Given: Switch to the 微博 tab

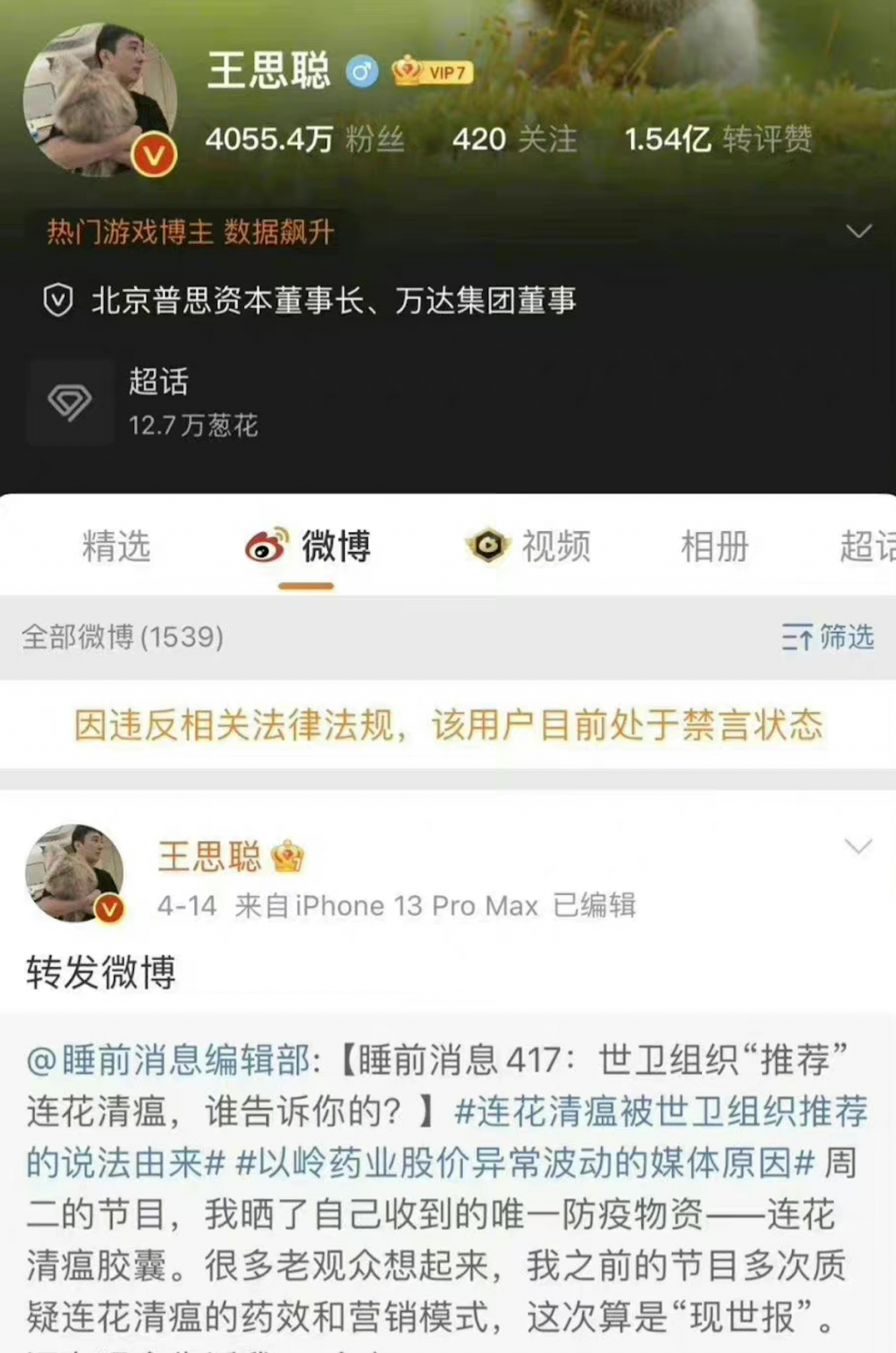Looking at the screenshot, I should coord(308,547).
